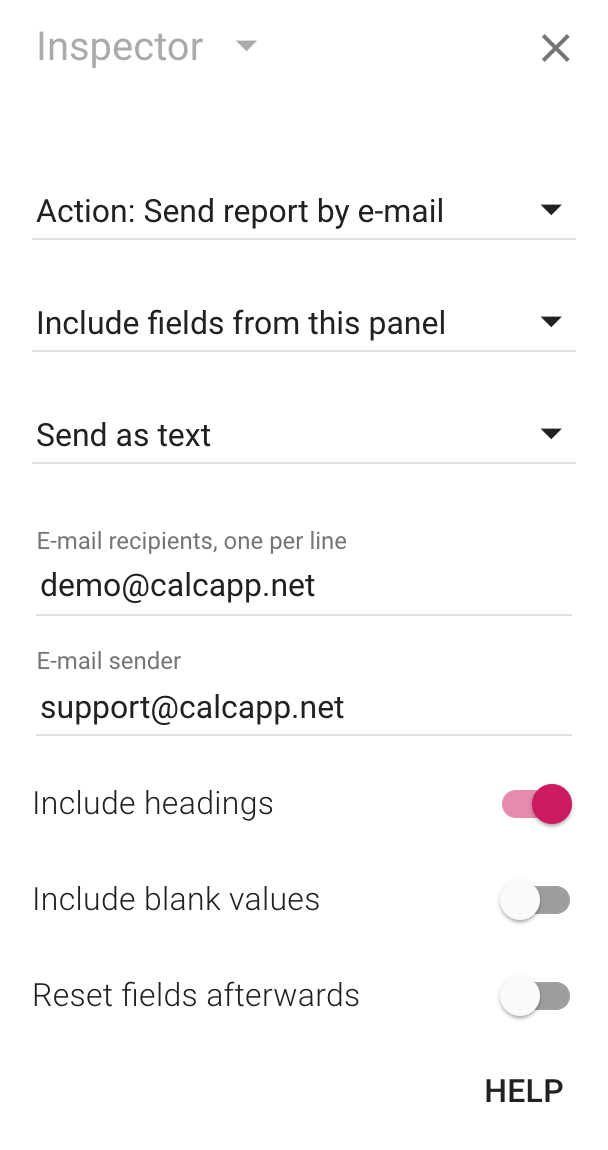Open the Action: Send report by e-mail dropdown
608x1150 pixels.
304,211
